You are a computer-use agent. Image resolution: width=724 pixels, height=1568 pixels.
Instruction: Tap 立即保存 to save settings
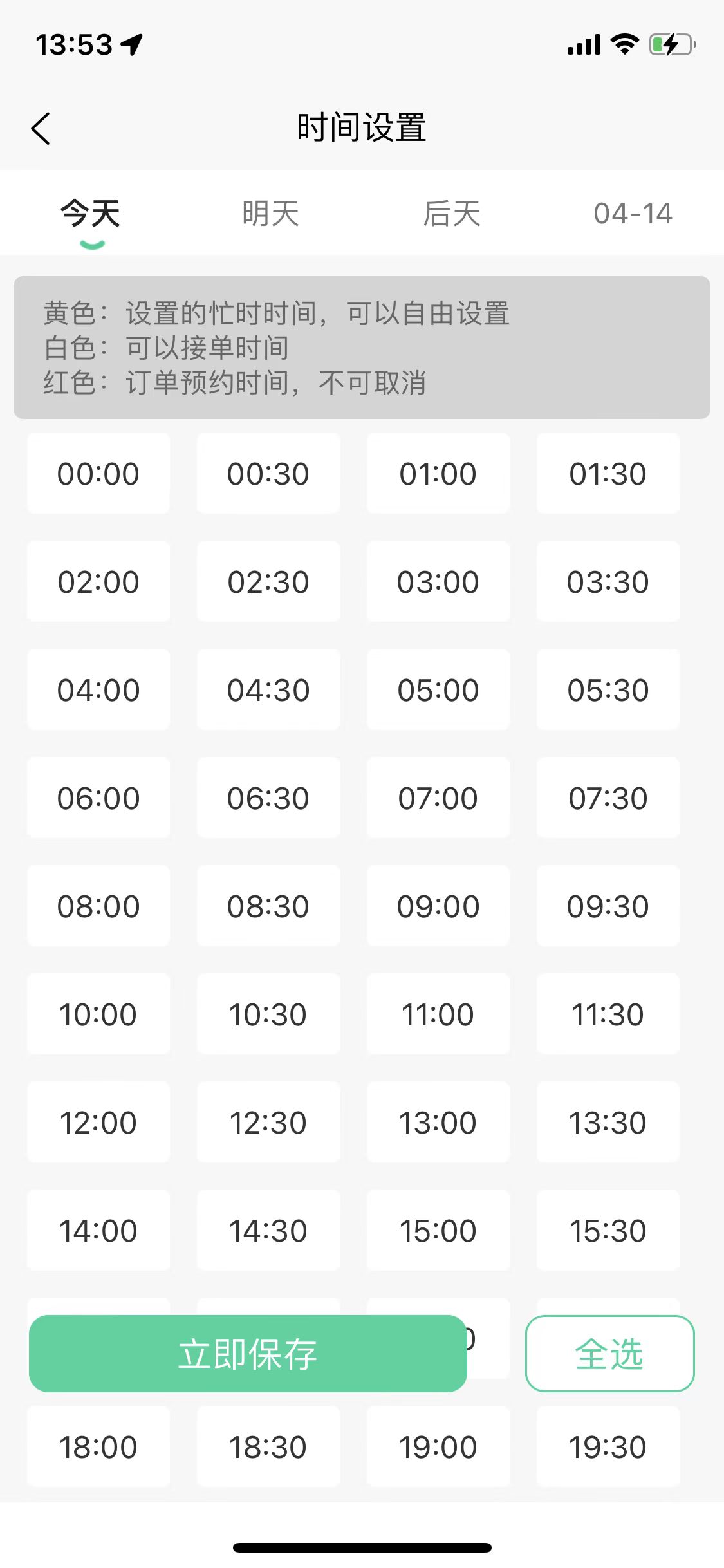click(x=248, y=1353)
